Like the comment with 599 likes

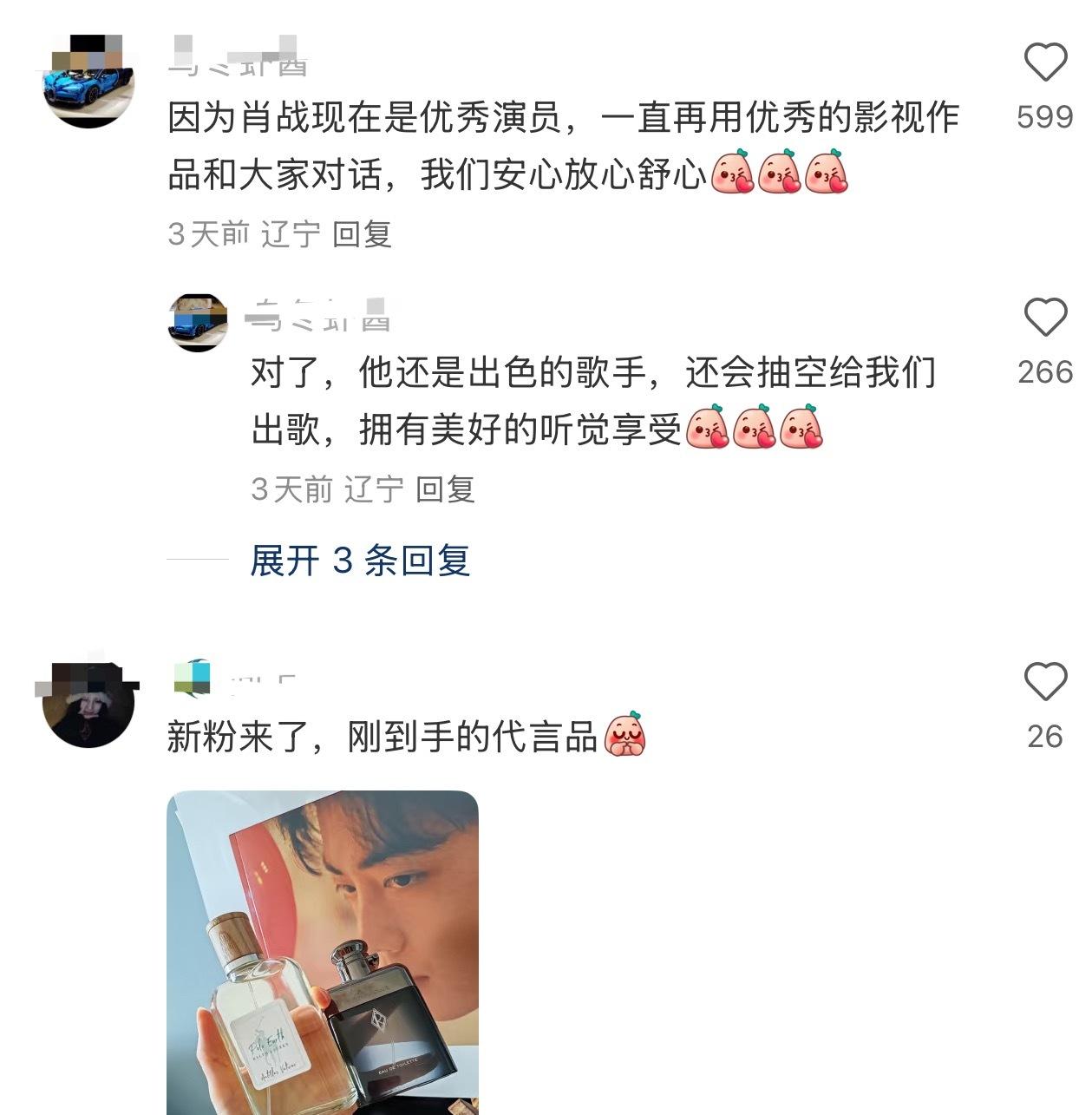pyautogui.click(x=1045, y=63)
